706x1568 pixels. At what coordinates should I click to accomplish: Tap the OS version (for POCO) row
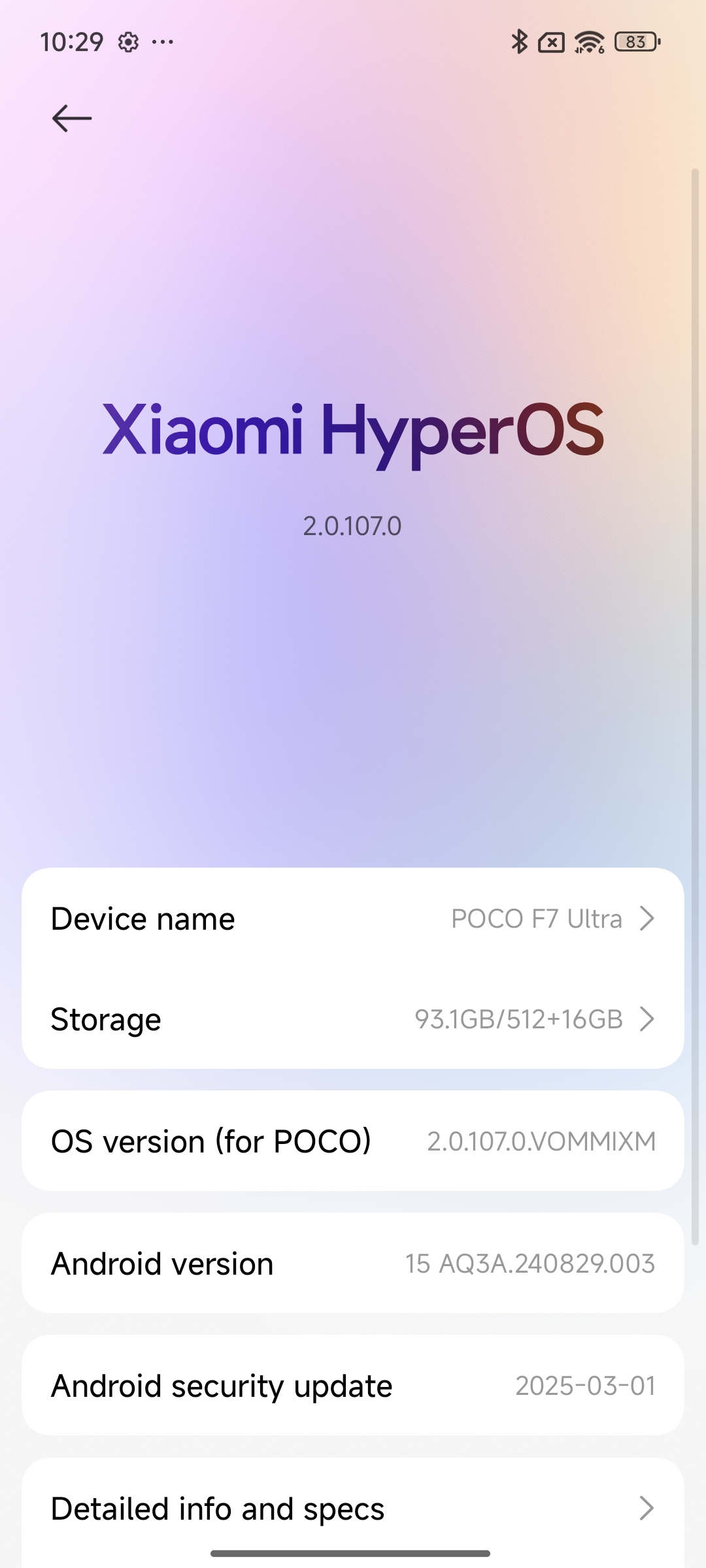(x=353, y=1141)
